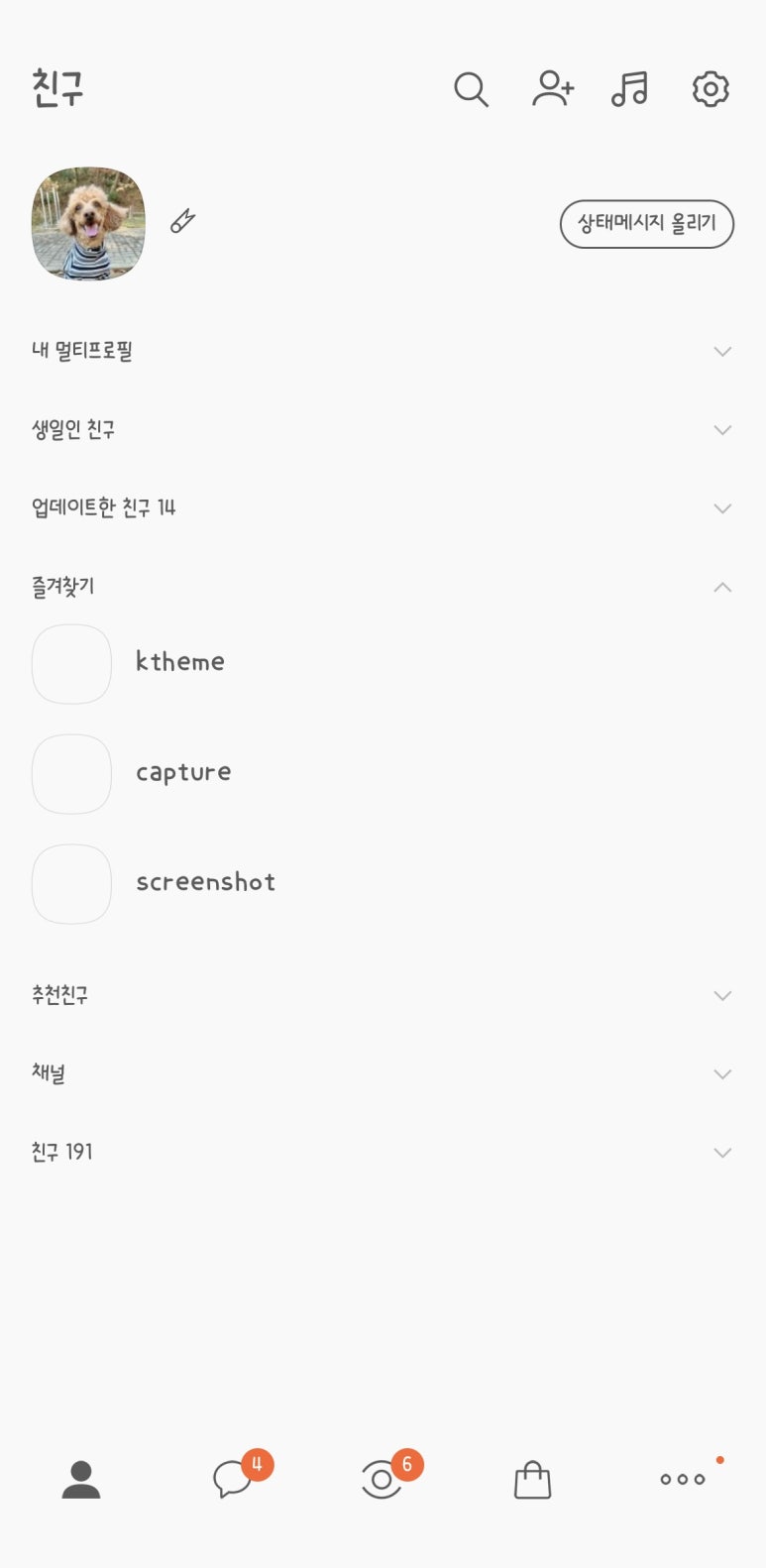Open the music note icon
The width and height of the screenshot is (766, 1568).
[x=629, y=88]
